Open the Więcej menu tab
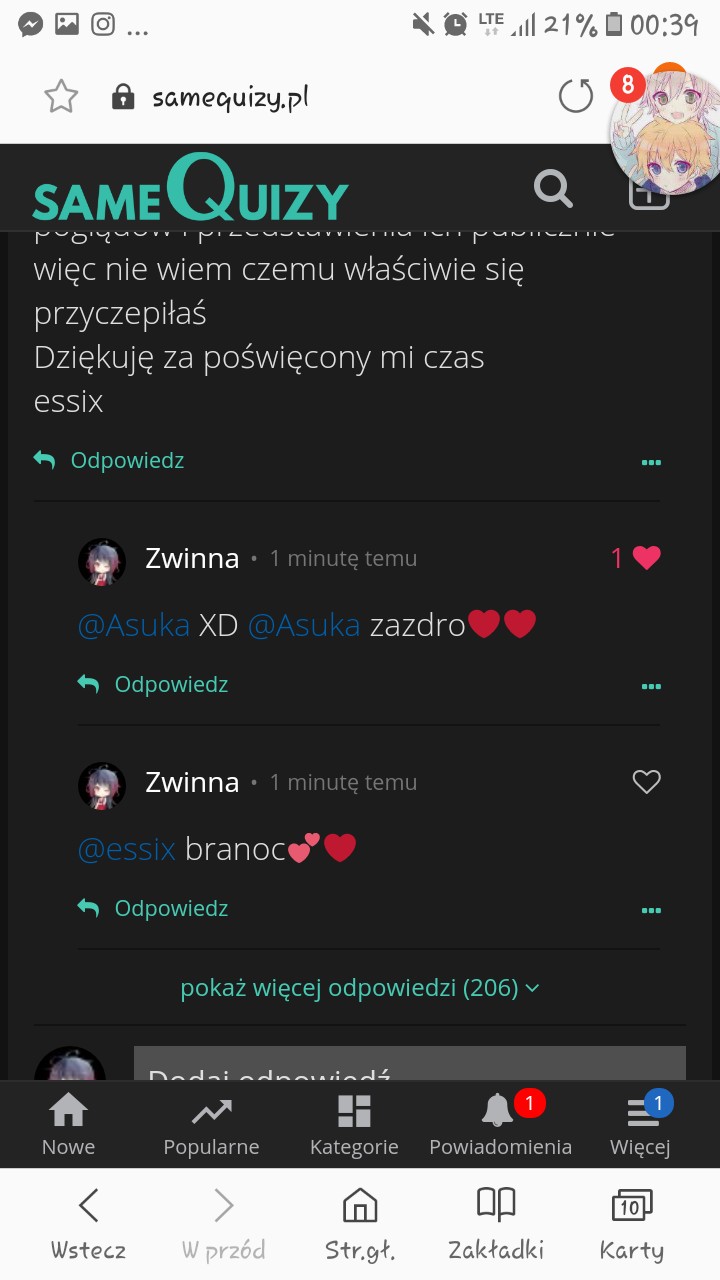The image size is (720, 1280). [640, 1125]
